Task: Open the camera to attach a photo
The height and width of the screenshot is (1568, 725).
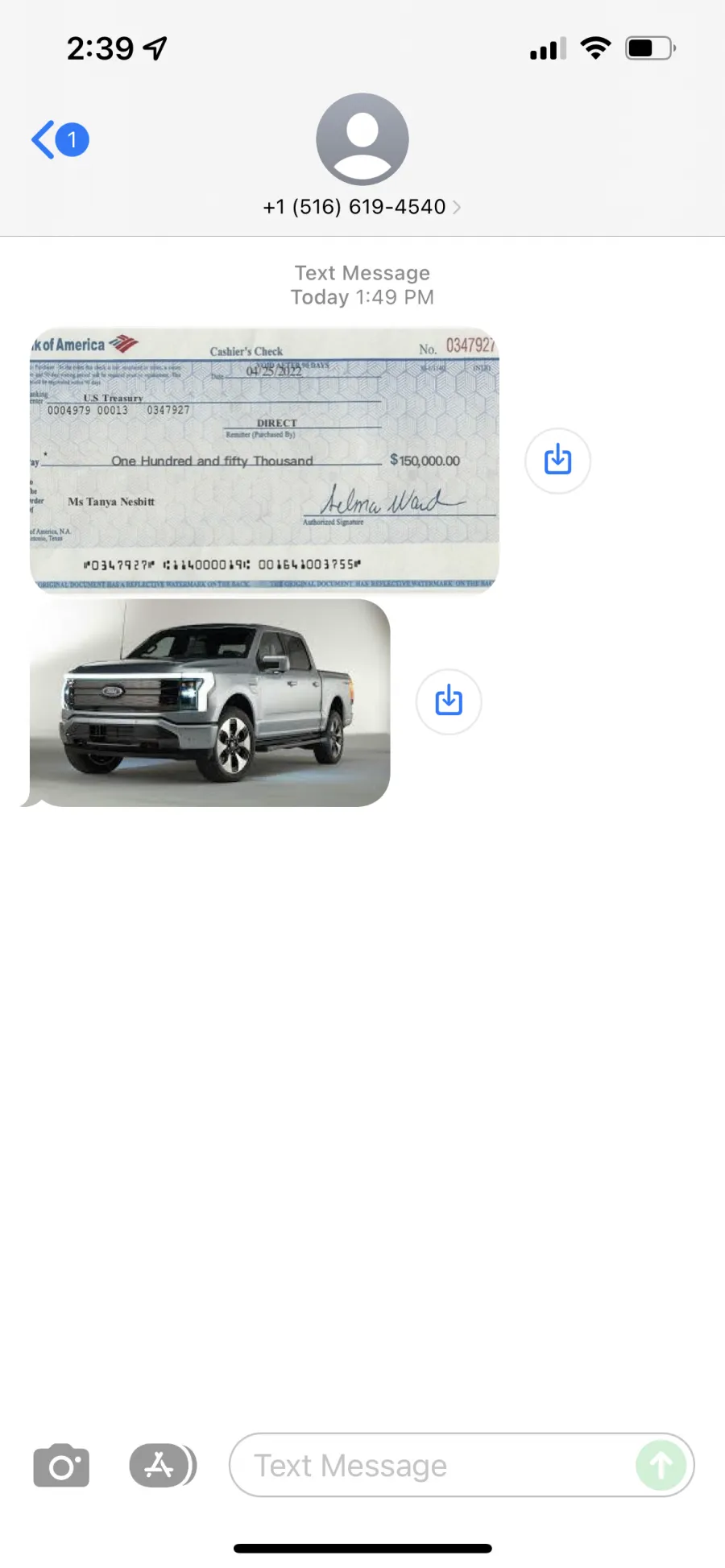Action: 61,1466
